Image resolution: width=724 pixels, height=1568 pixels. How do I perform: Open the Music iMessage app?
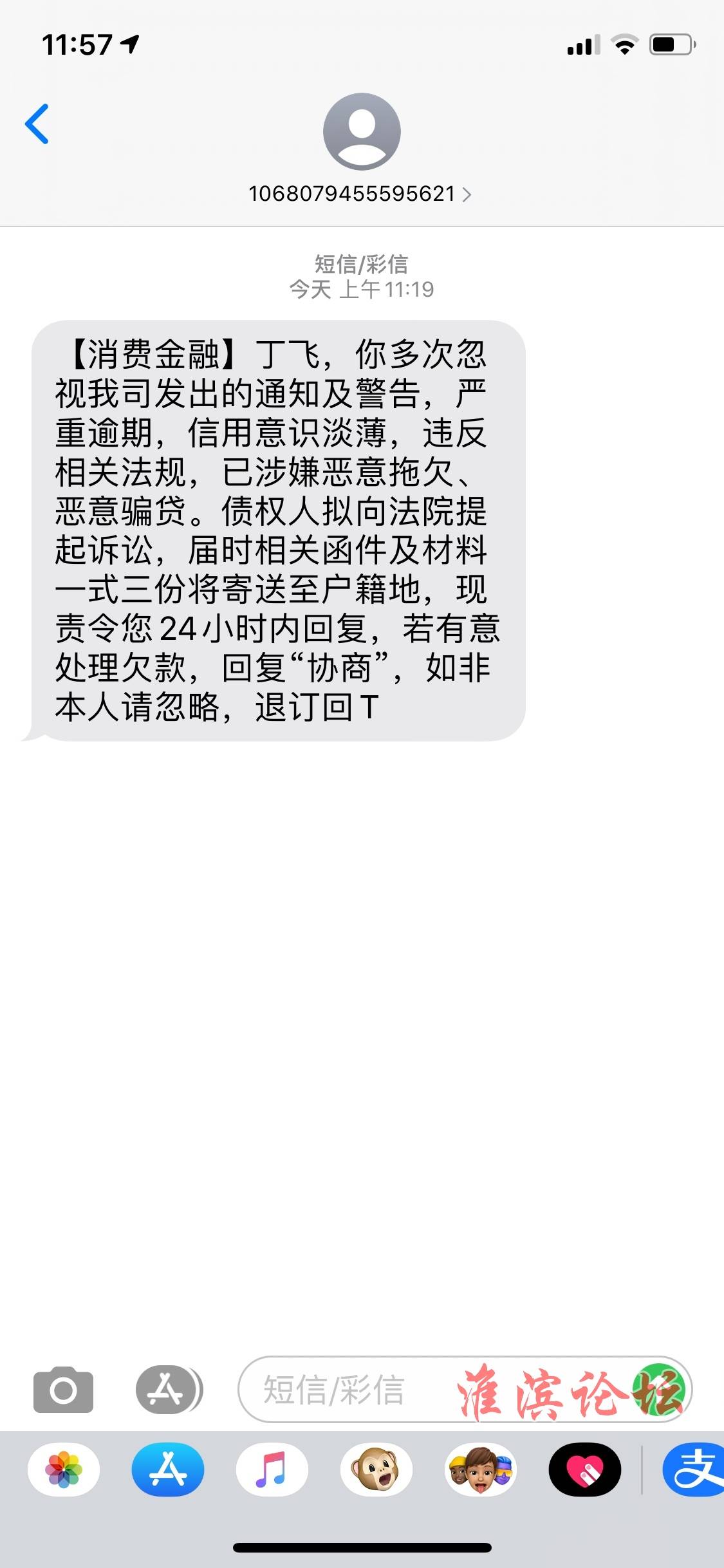pos(272,1469)
